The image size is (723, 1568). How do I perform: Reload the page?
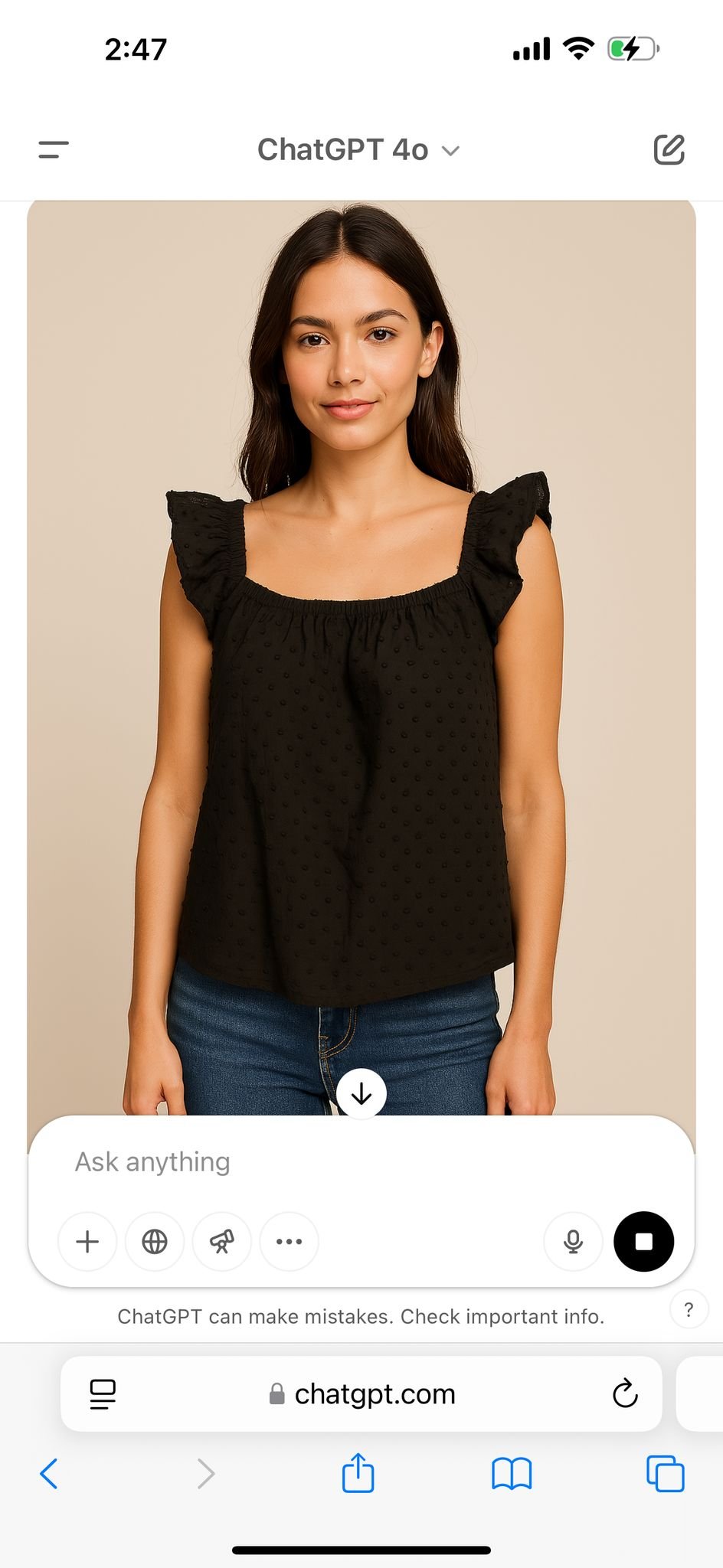pyautogui.click(x=625, y=1393)
